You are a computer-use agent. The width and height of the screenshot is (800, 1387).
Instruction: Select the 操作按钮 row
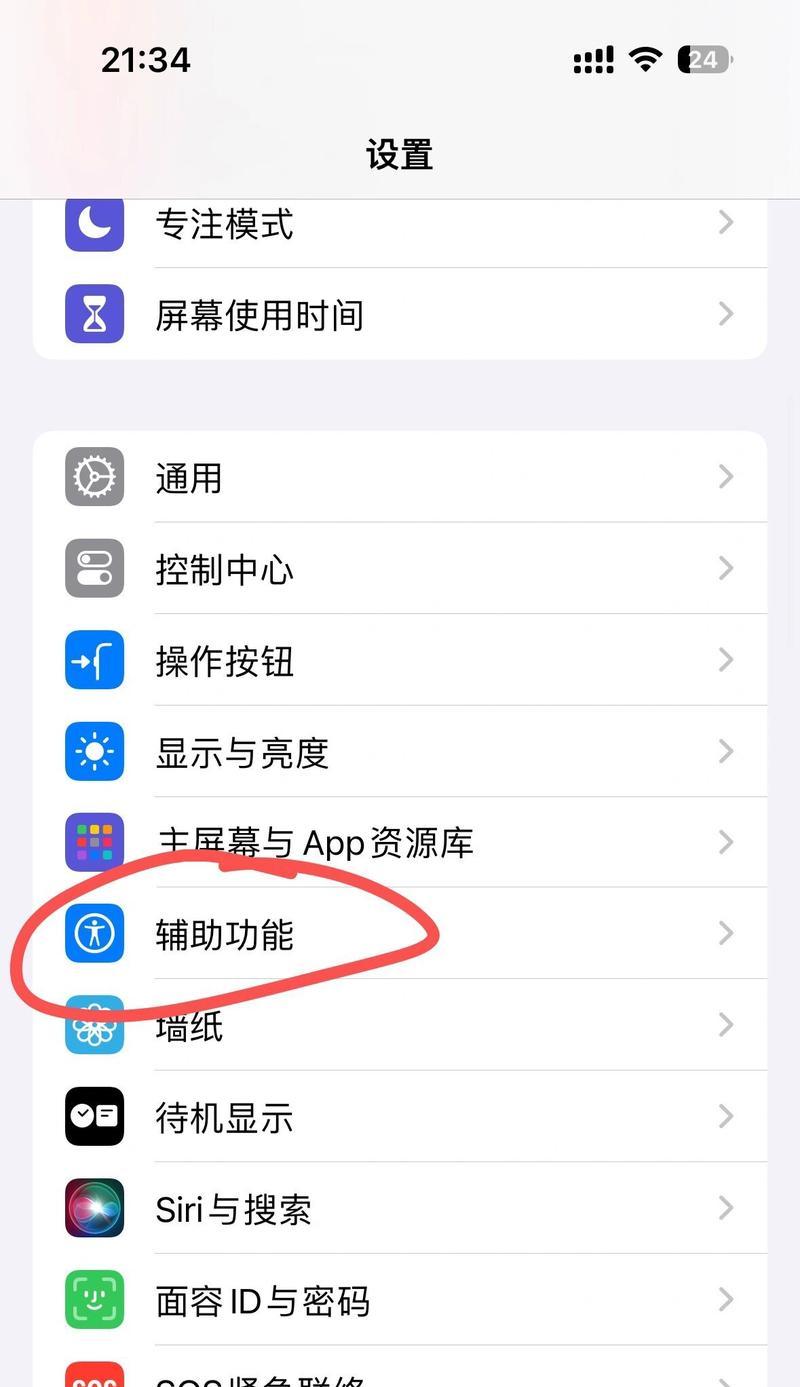(400, 660)
